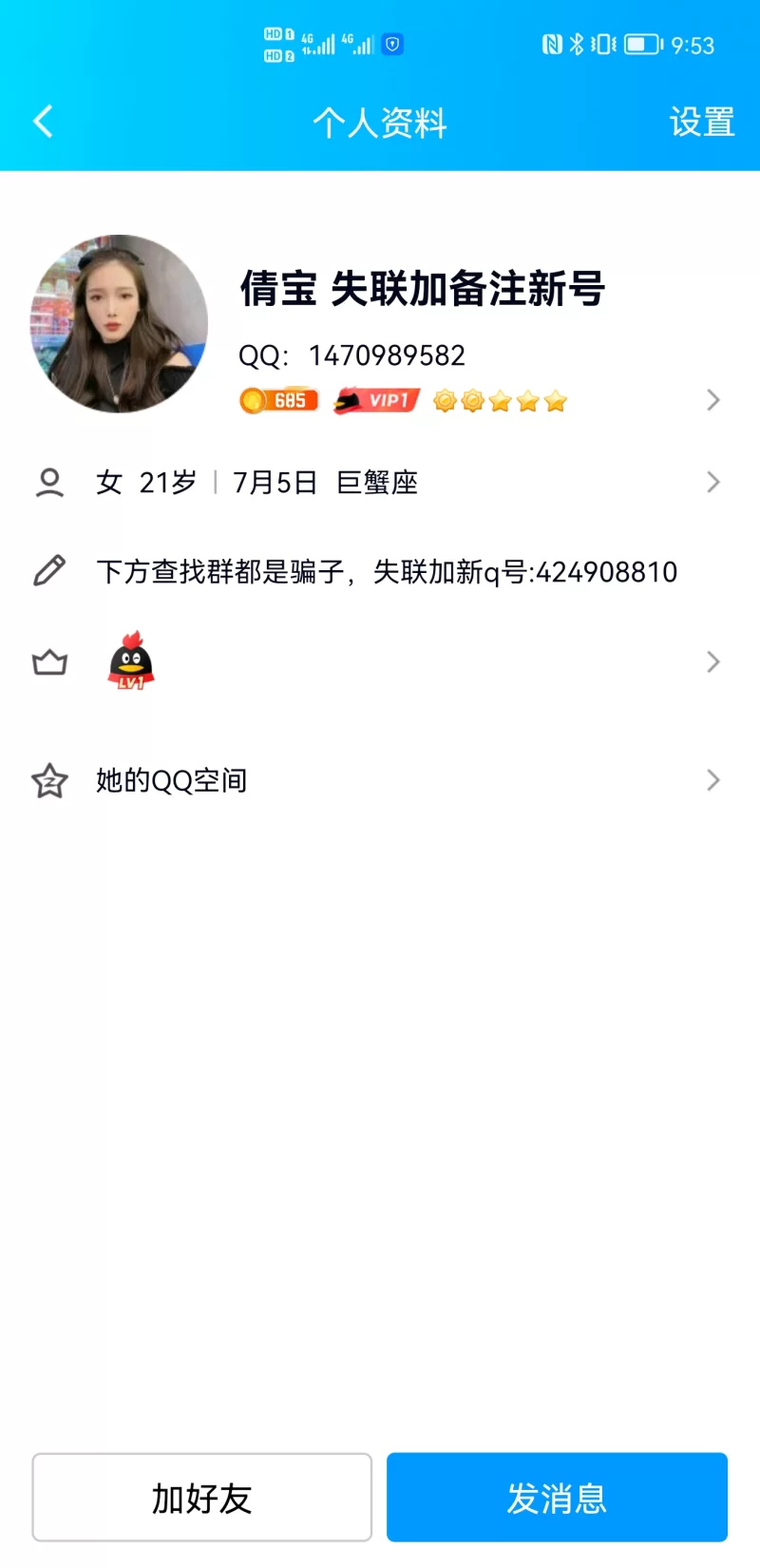Tap the 加好友 button
This screenshot has width=760, height=1568.
(x=201, y=1498)
